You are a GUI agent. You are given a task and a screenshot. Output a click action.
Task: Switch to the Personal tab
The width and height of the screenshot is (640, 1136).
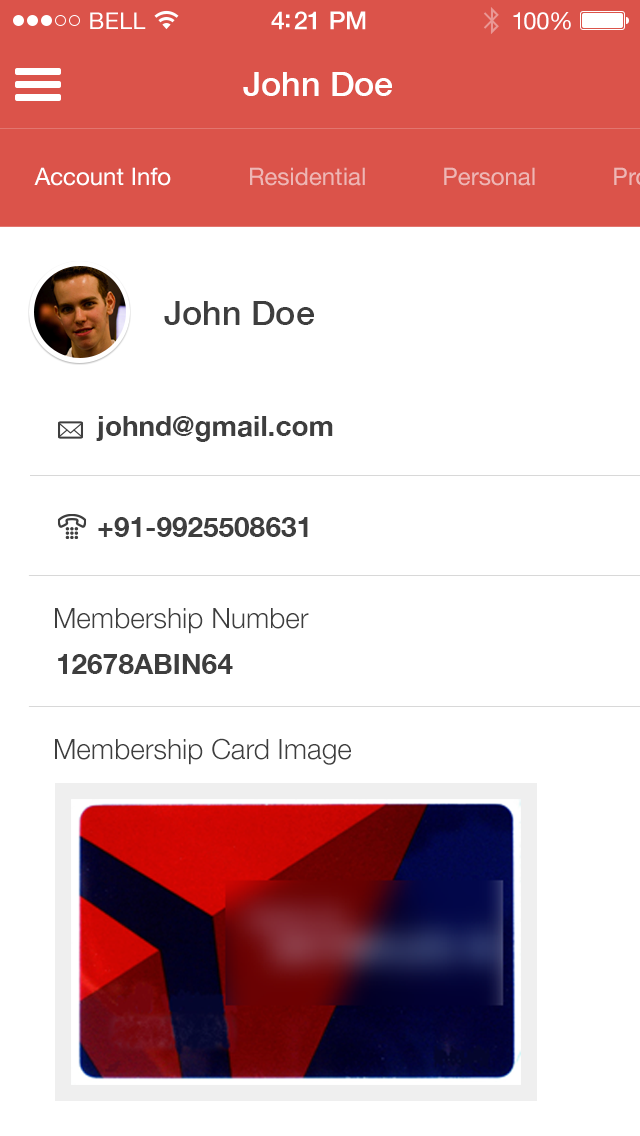click(489, 177)
